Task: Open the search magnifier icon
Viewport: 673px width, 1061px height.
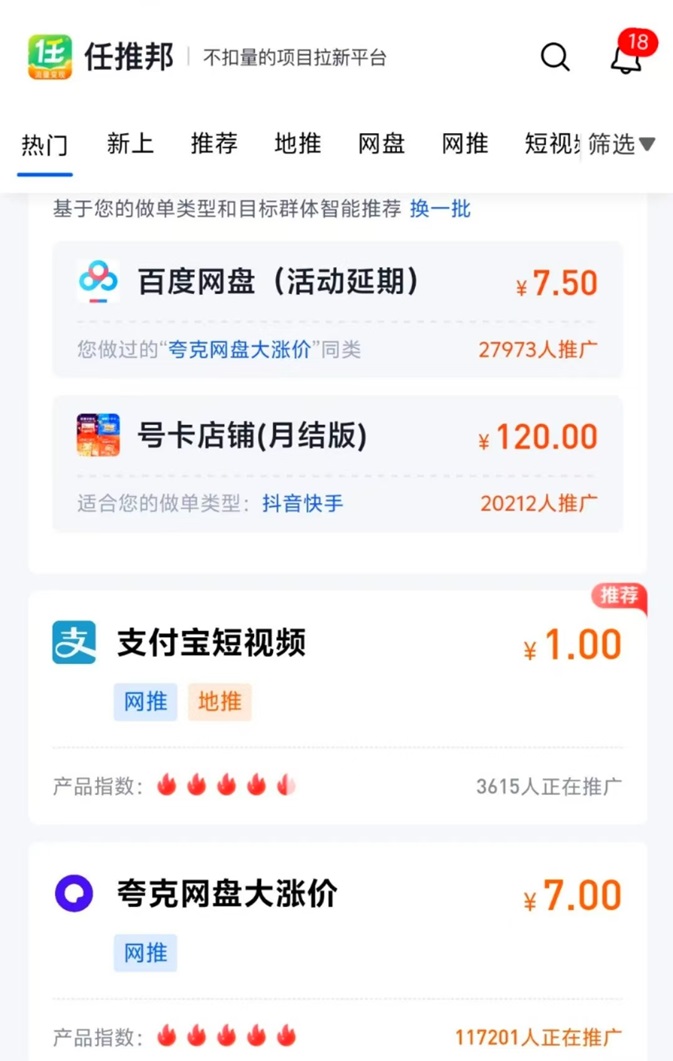Action: 555,57
